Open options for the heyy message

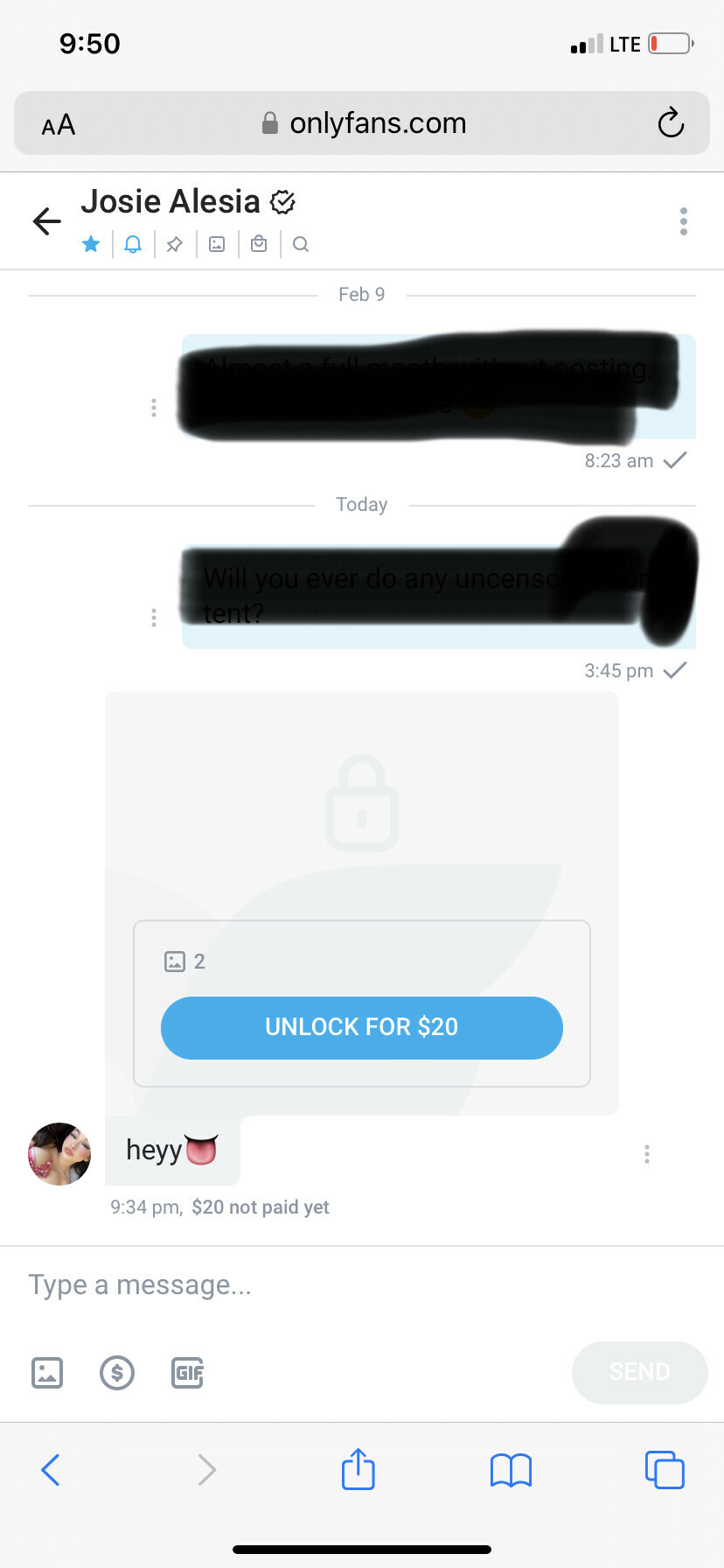(647, 1154)
